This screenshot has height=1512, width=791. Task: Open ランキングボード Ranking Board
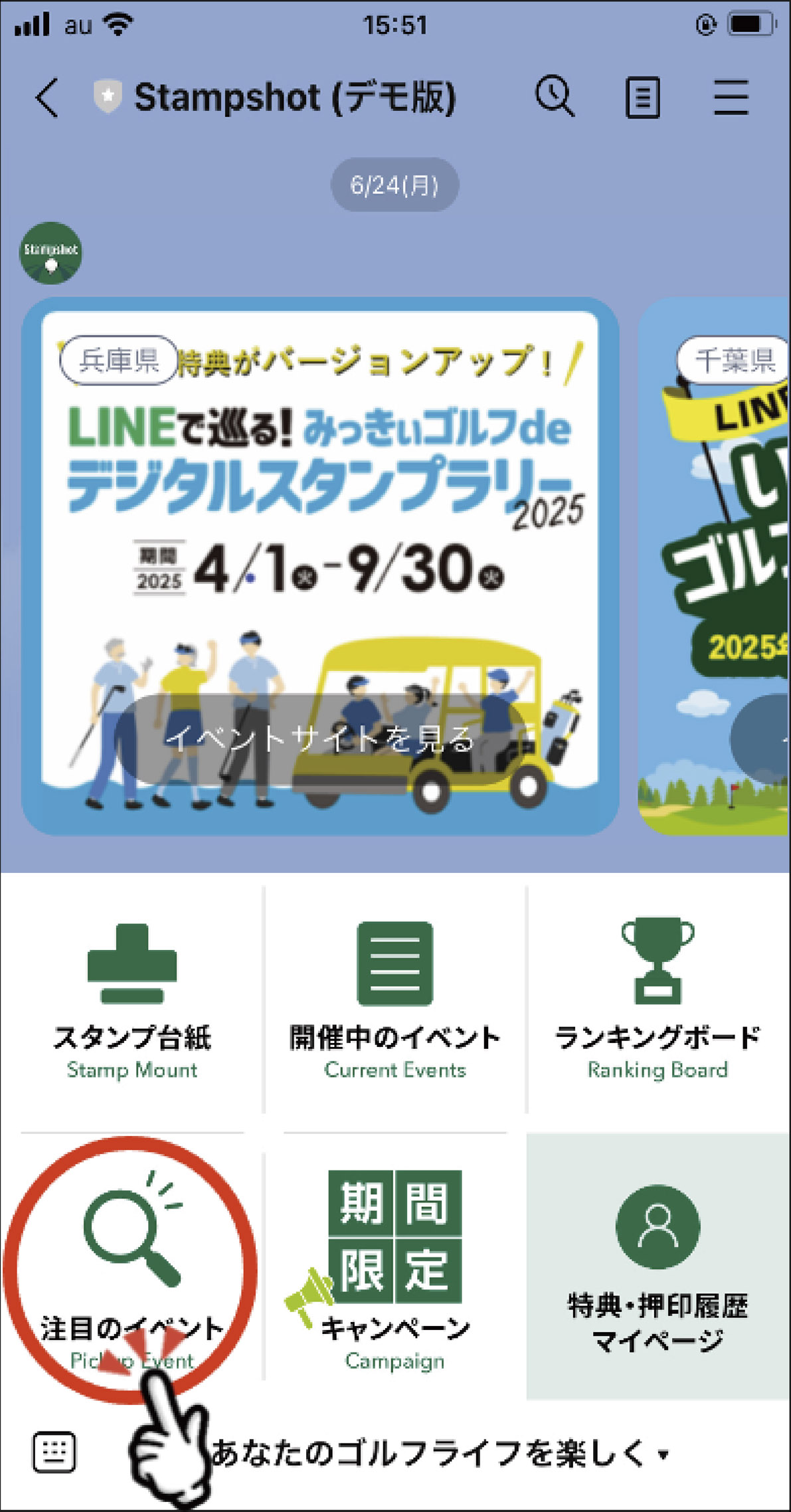tap(658, 996)
